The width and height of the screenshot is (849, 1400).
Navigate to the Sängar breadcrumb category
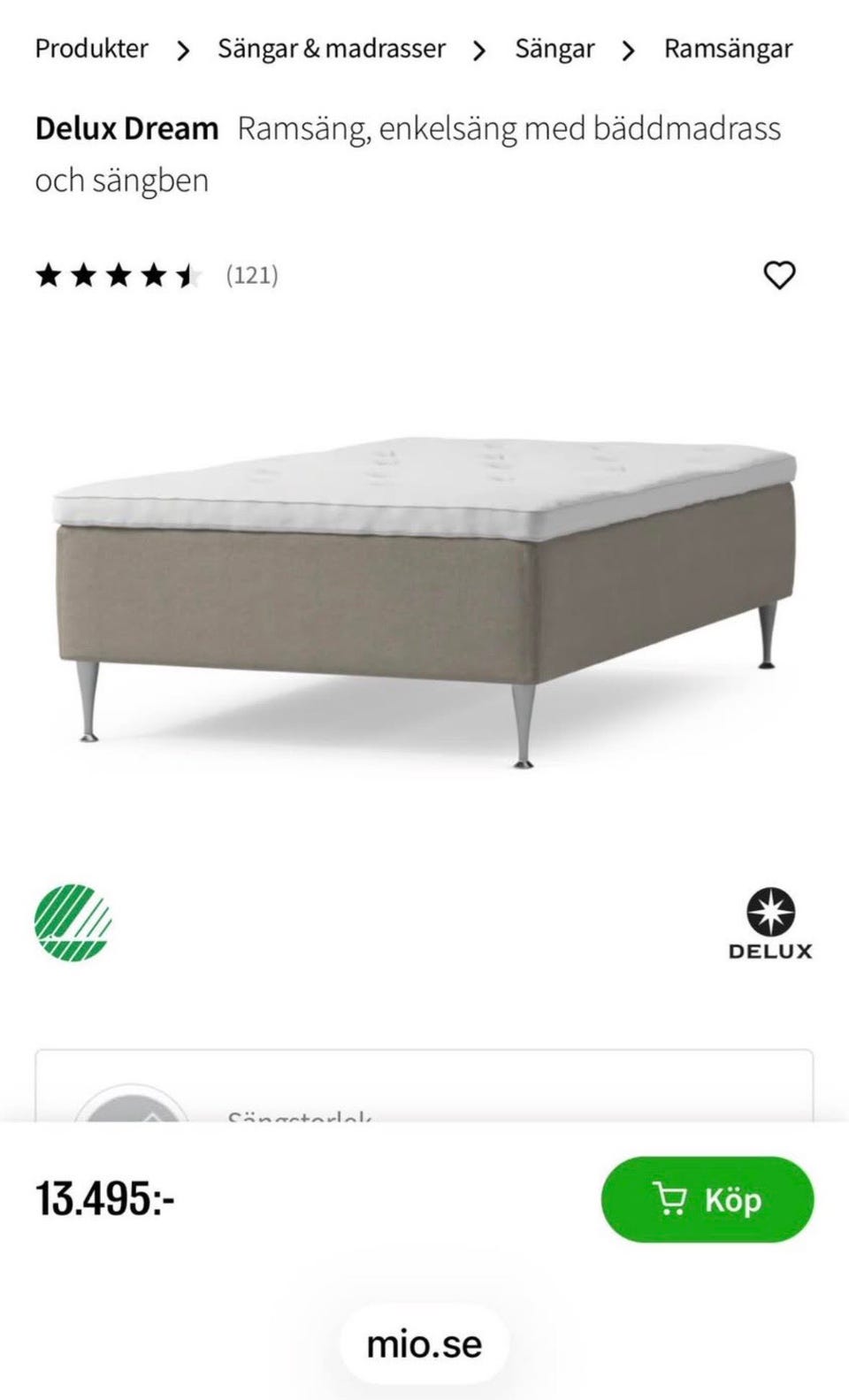point(555,49)
